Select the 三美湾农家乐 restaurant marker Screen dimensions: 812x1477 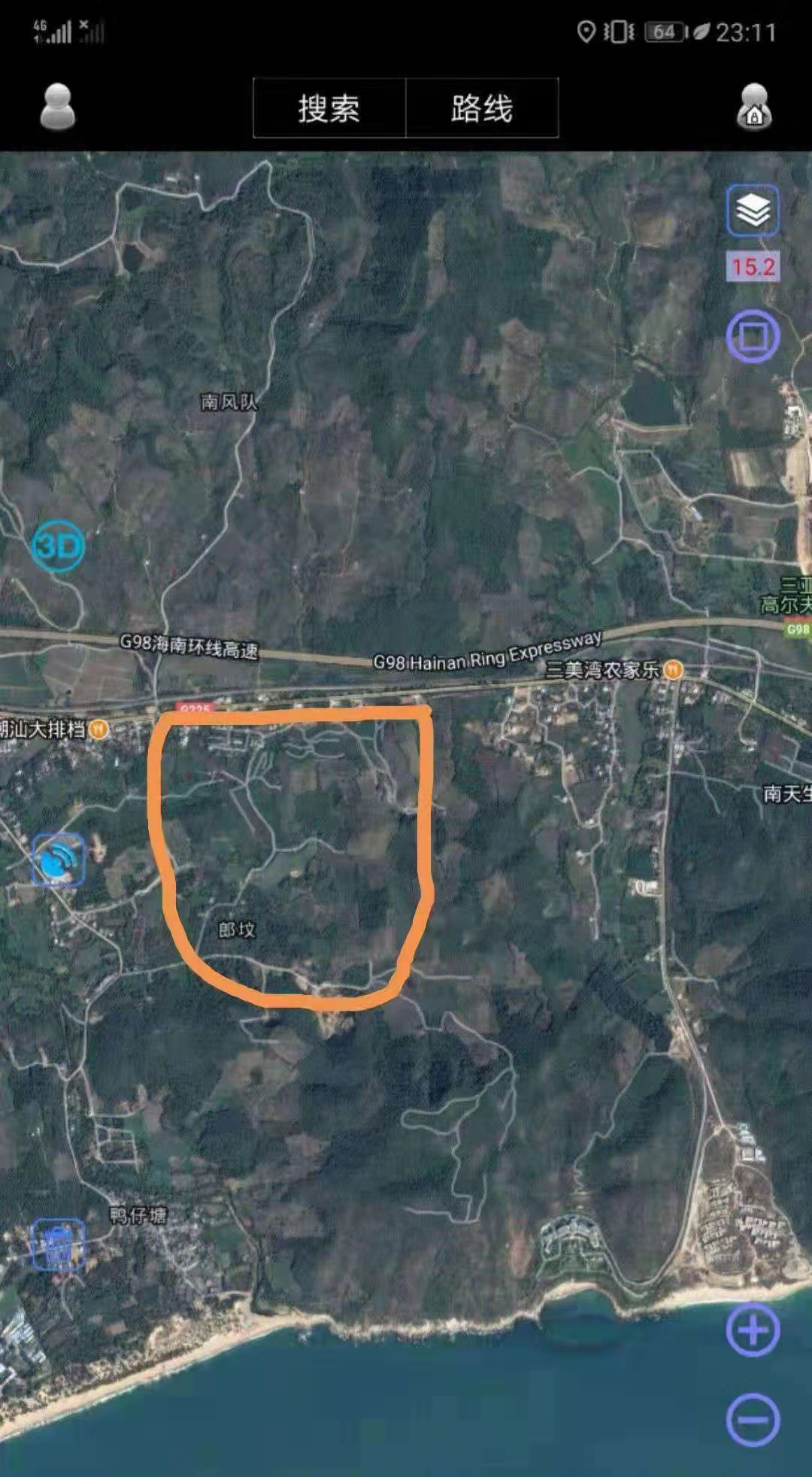point(674,669)
